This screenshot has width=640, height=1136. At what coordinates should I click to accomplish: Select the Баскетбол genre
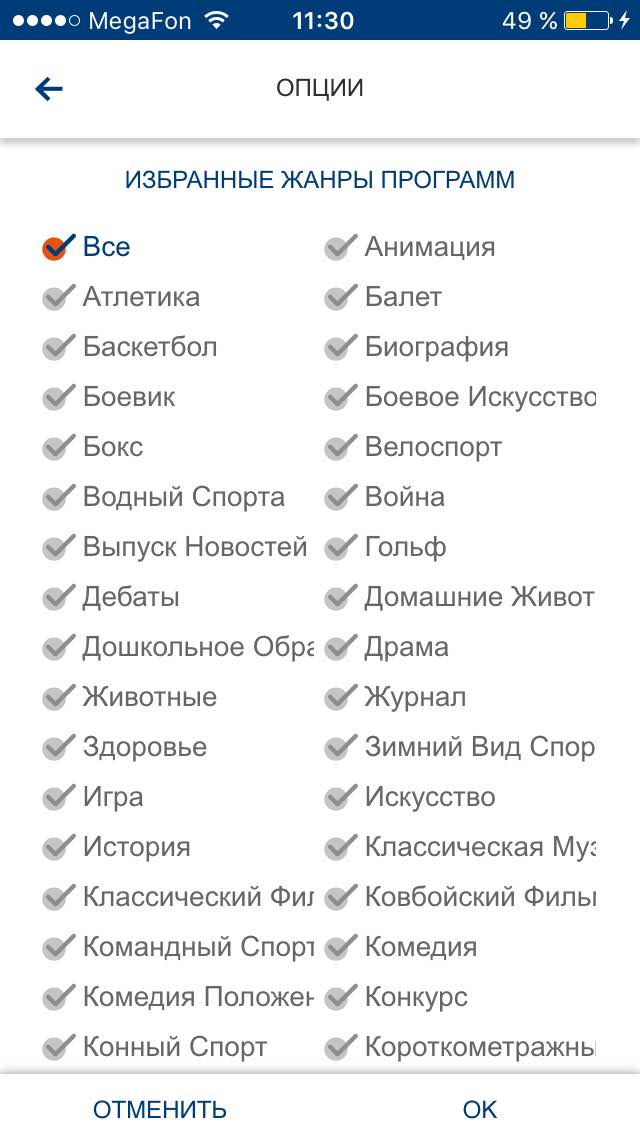(x=58, y=347)
